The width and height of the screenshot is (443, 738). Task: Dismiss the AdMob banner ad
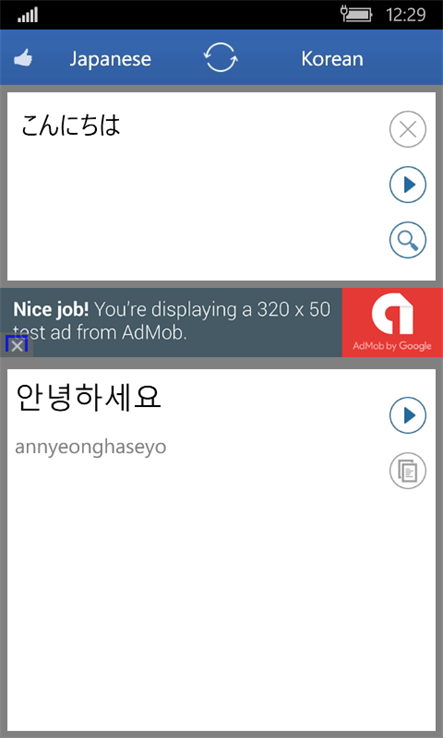coord(16,346)
